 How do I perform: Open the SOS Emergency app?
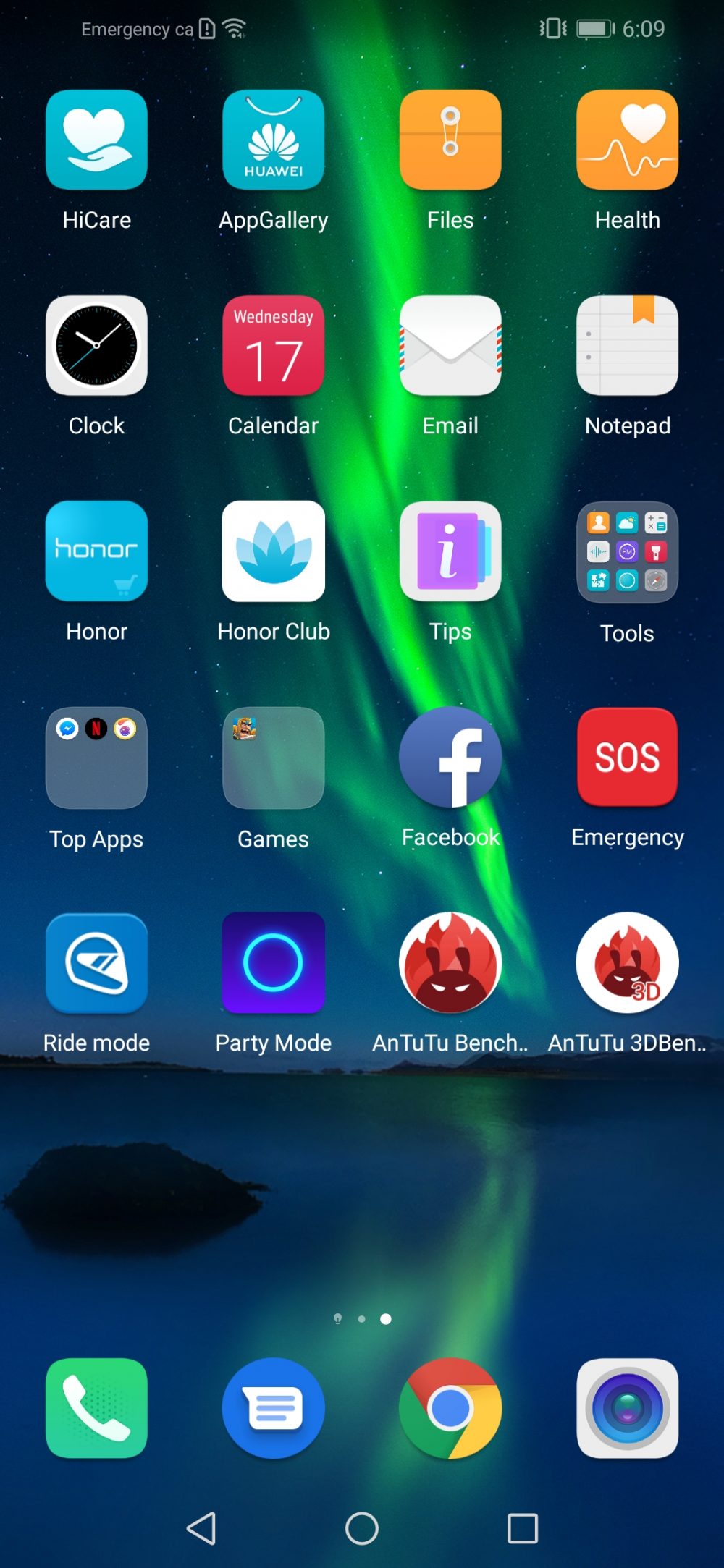[627, 757]
